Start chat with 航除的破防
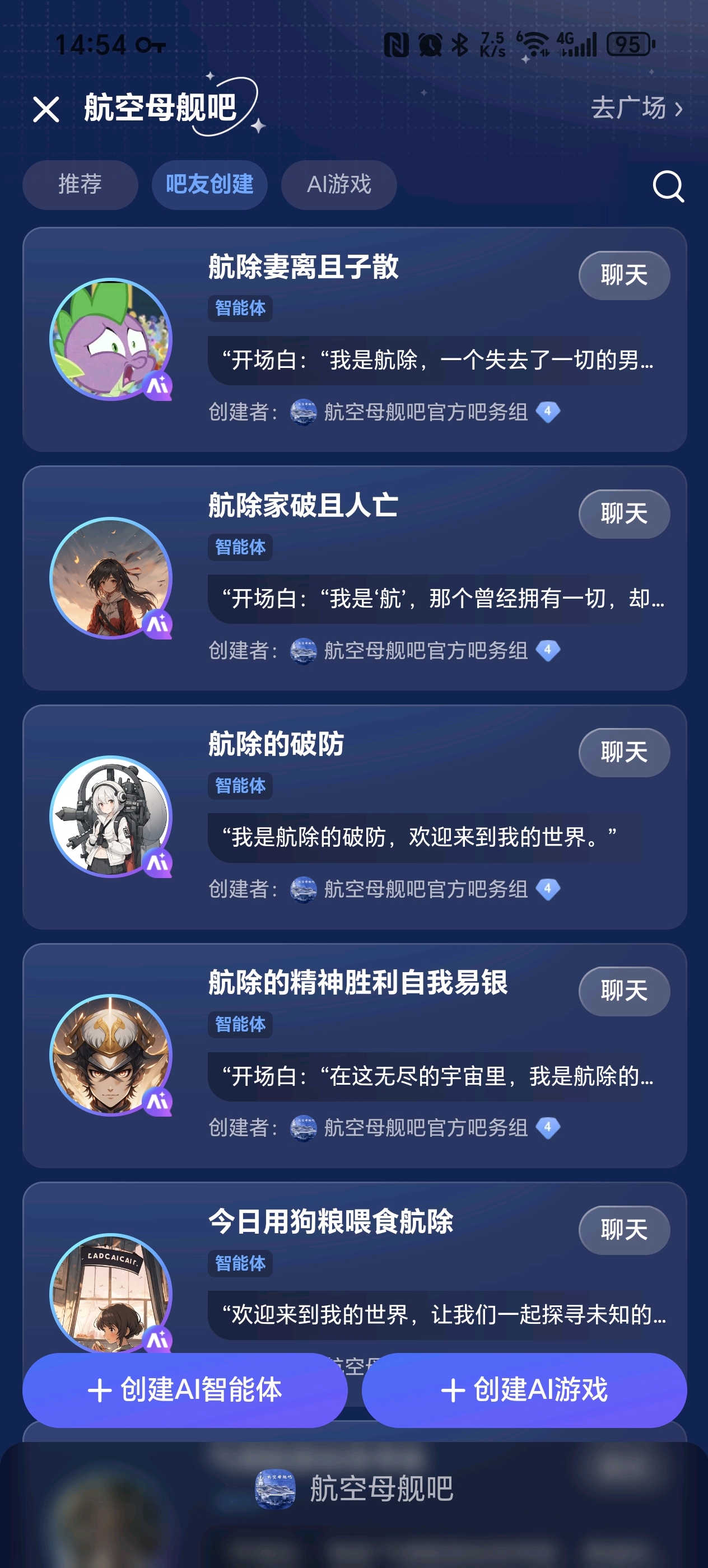The width and height of the screenshot is (708, 1568). pyautogui.click(x=624, y=752)
